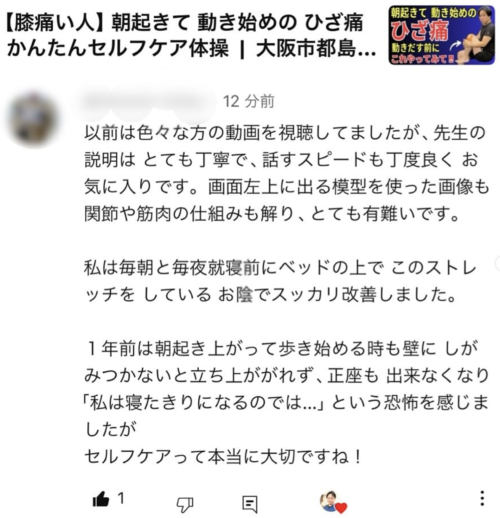
Task: Dislike the comment with the thumbs-down icon
Action: click(185, 504)
